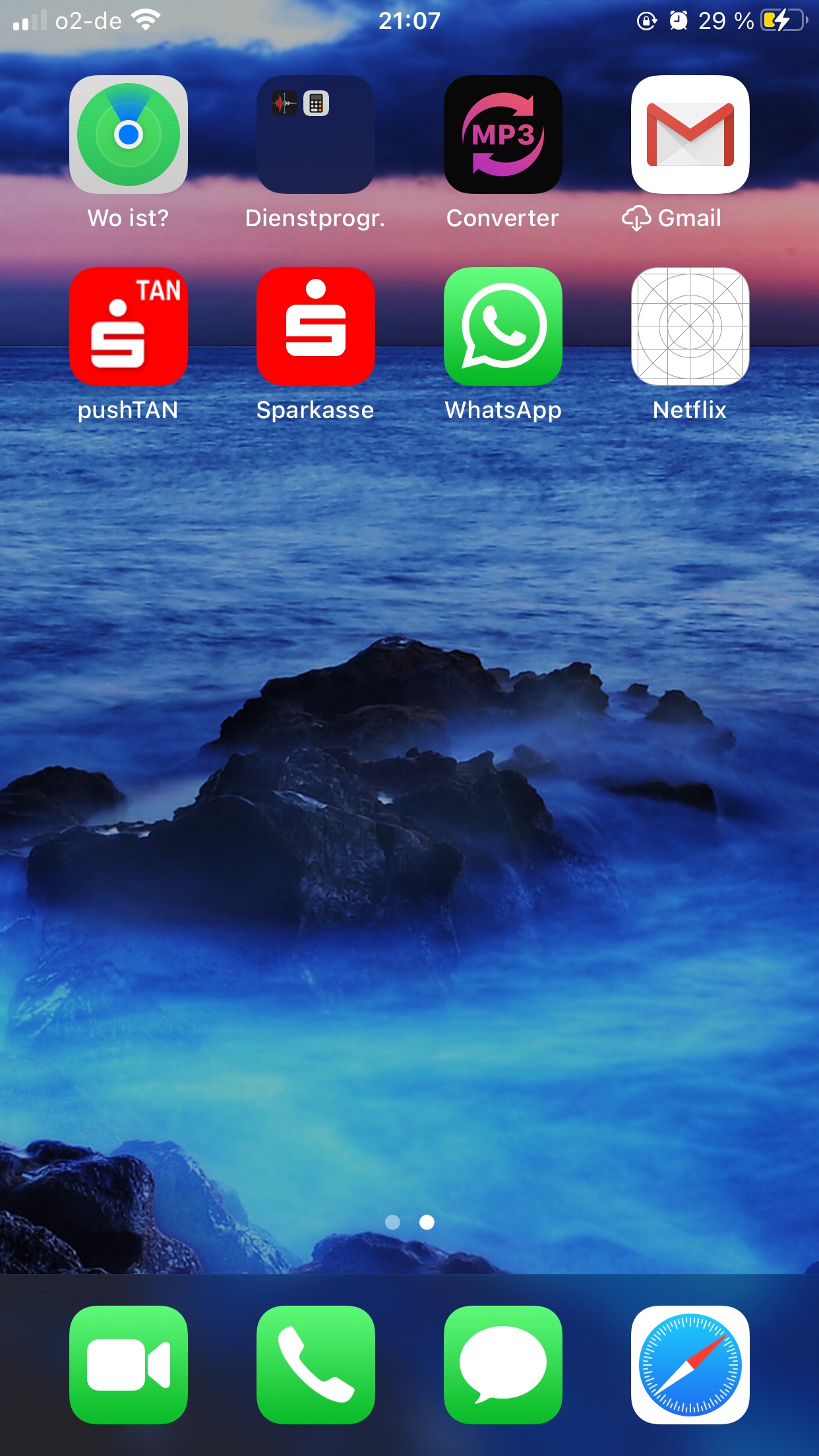
Task: Tap the home screen page indicator dots
Action: pos(409,1223)
